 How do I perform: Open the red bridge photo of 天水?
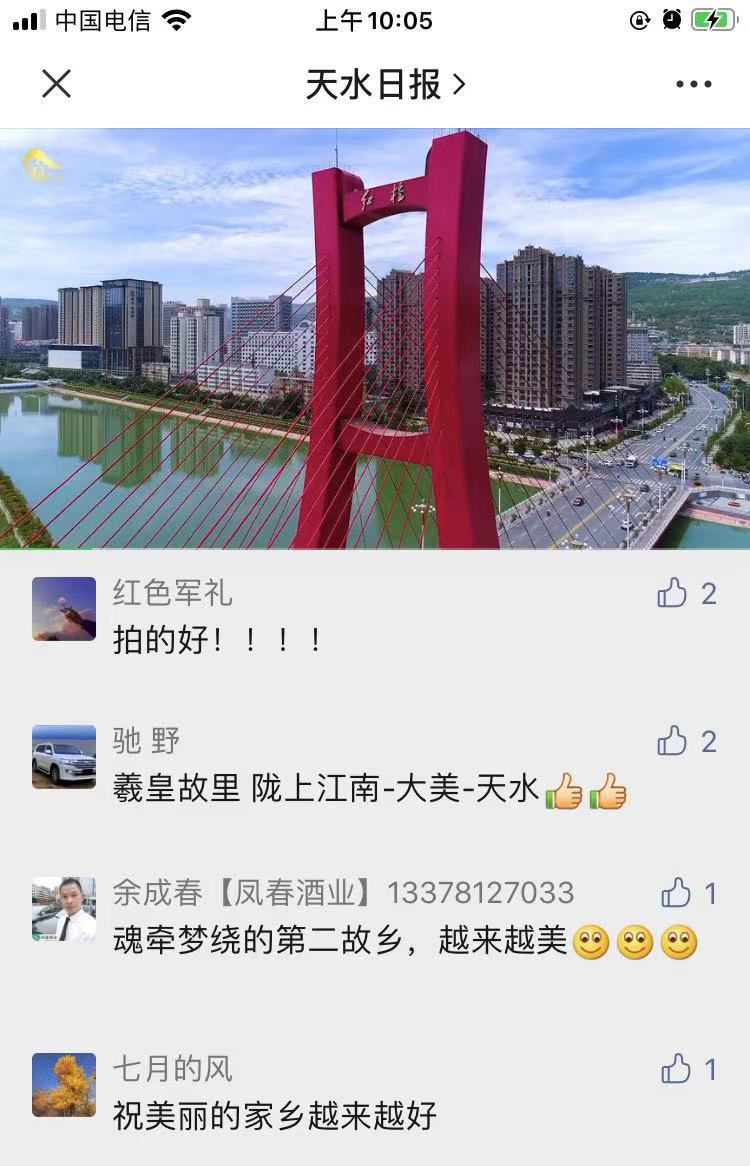(375, 339)
